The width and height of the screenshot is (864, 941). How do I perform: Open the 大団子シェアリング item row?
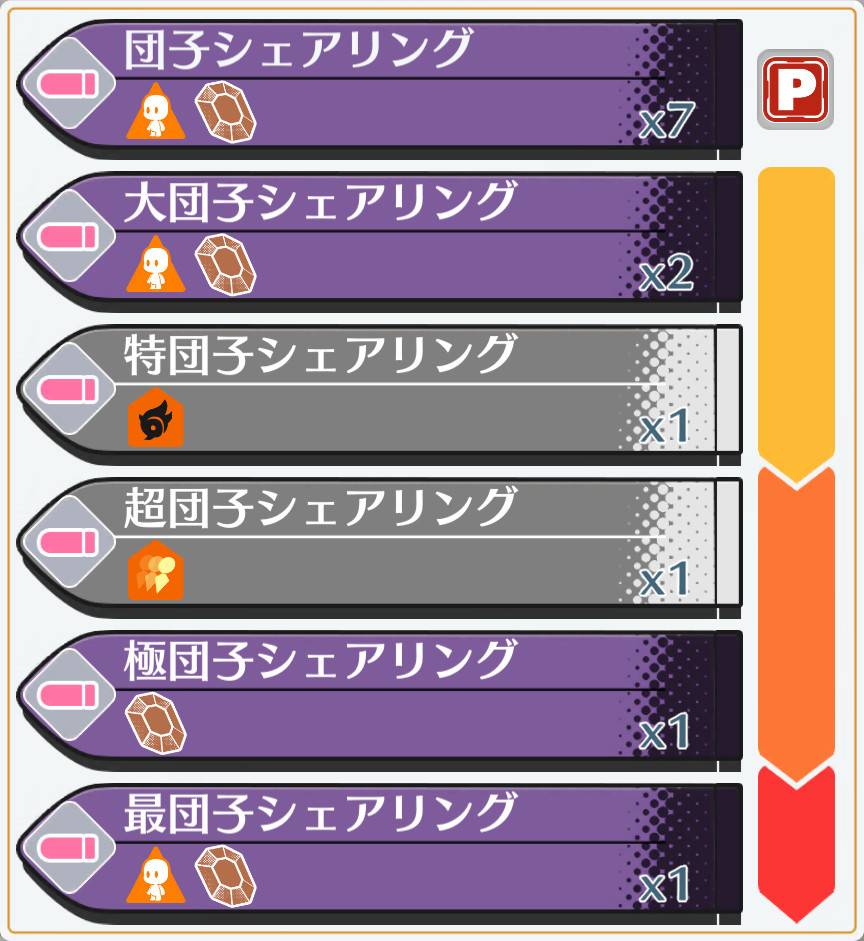point(380,240)
